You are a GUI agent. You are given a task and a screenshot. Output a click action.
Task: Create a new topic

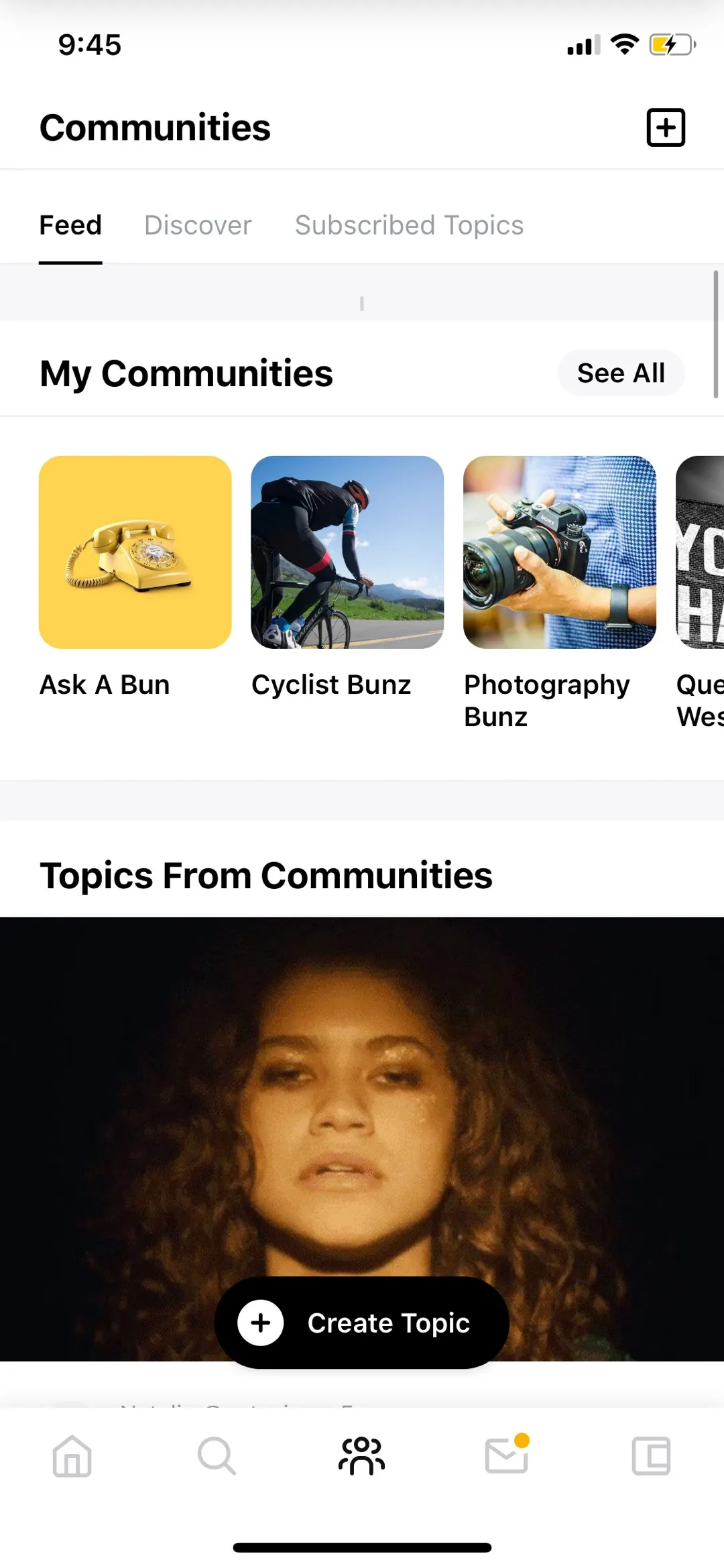362,1323
